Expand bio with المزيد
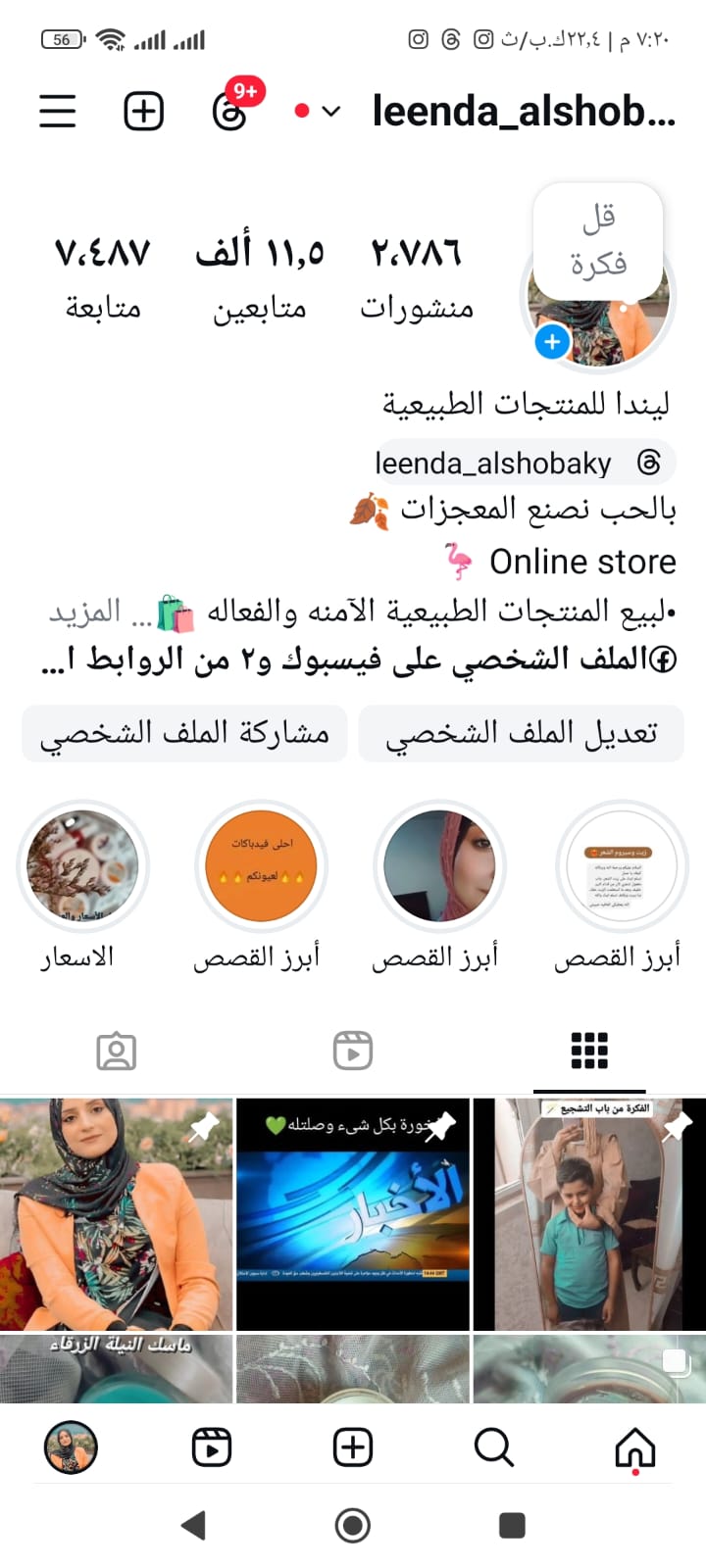Screen dimensions: 706x1568 coord(85,612)
